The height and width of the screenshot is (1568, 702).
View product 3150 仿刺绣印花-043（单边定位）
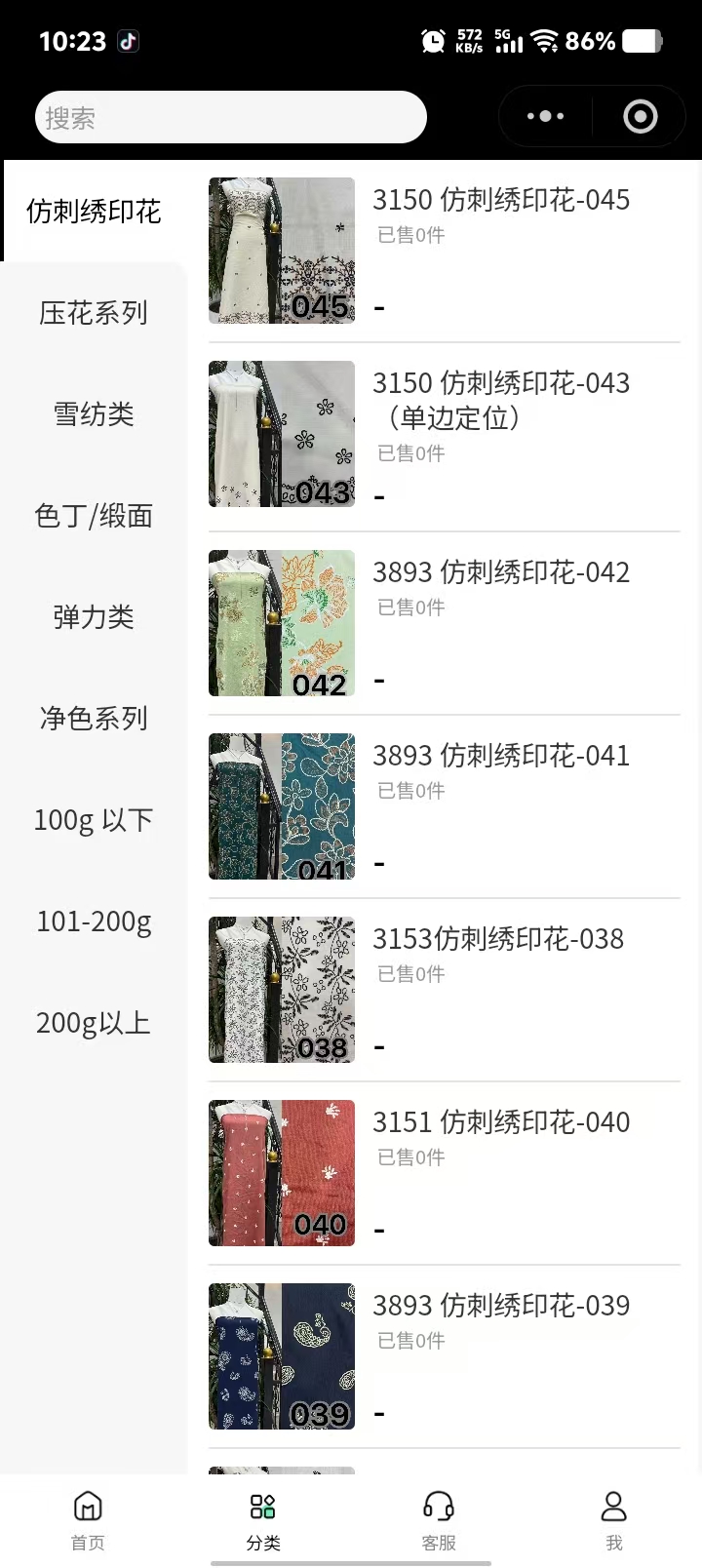(x=500, y=400)
